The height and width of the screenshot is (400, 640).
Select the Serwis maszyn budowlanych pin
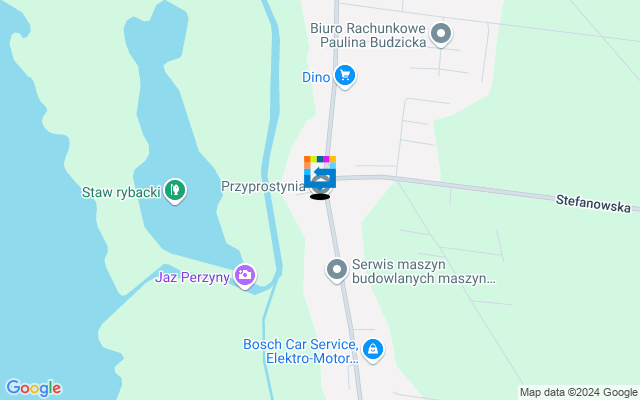(336, 268)
